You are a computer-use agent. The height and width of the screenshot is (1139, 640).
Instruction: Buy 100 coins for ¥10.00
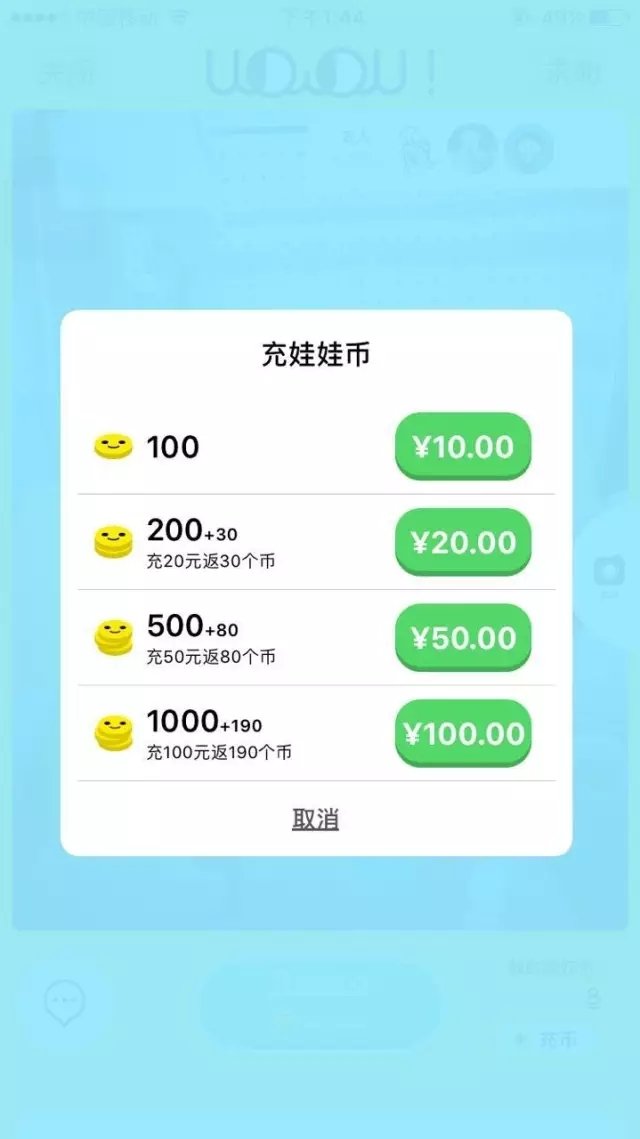[463, 447]
